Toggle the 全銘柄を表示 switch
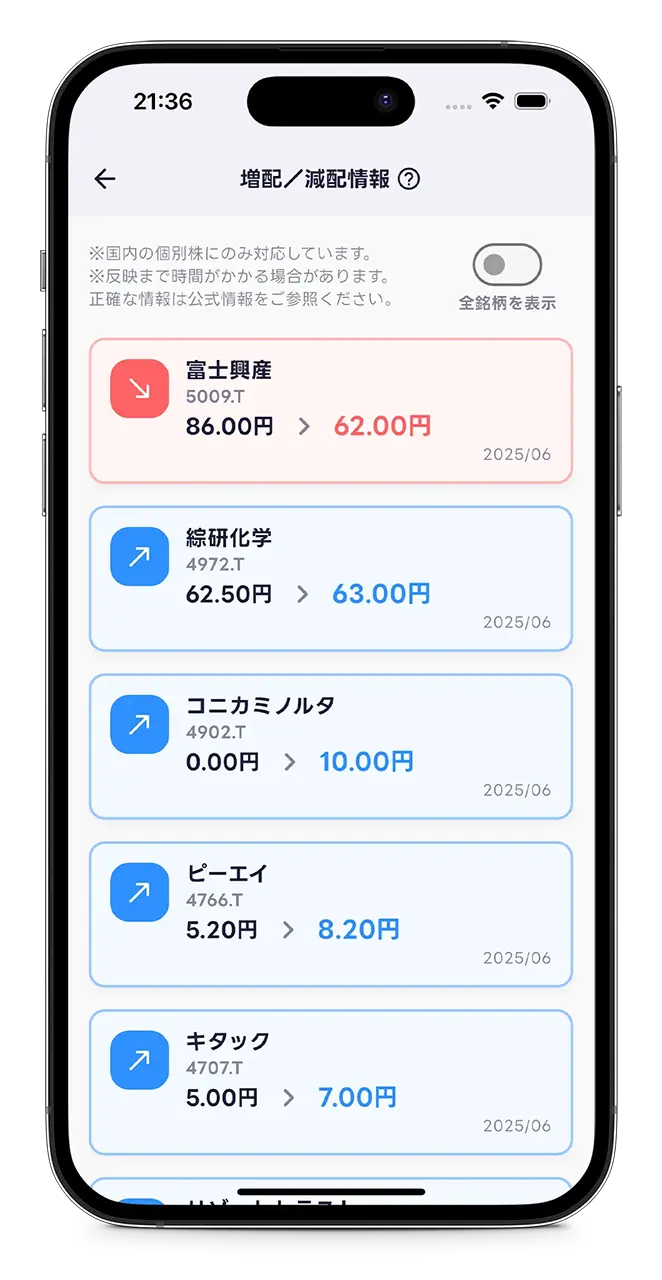This screenshot has height=1280, width=662. [x=507, y=265]
